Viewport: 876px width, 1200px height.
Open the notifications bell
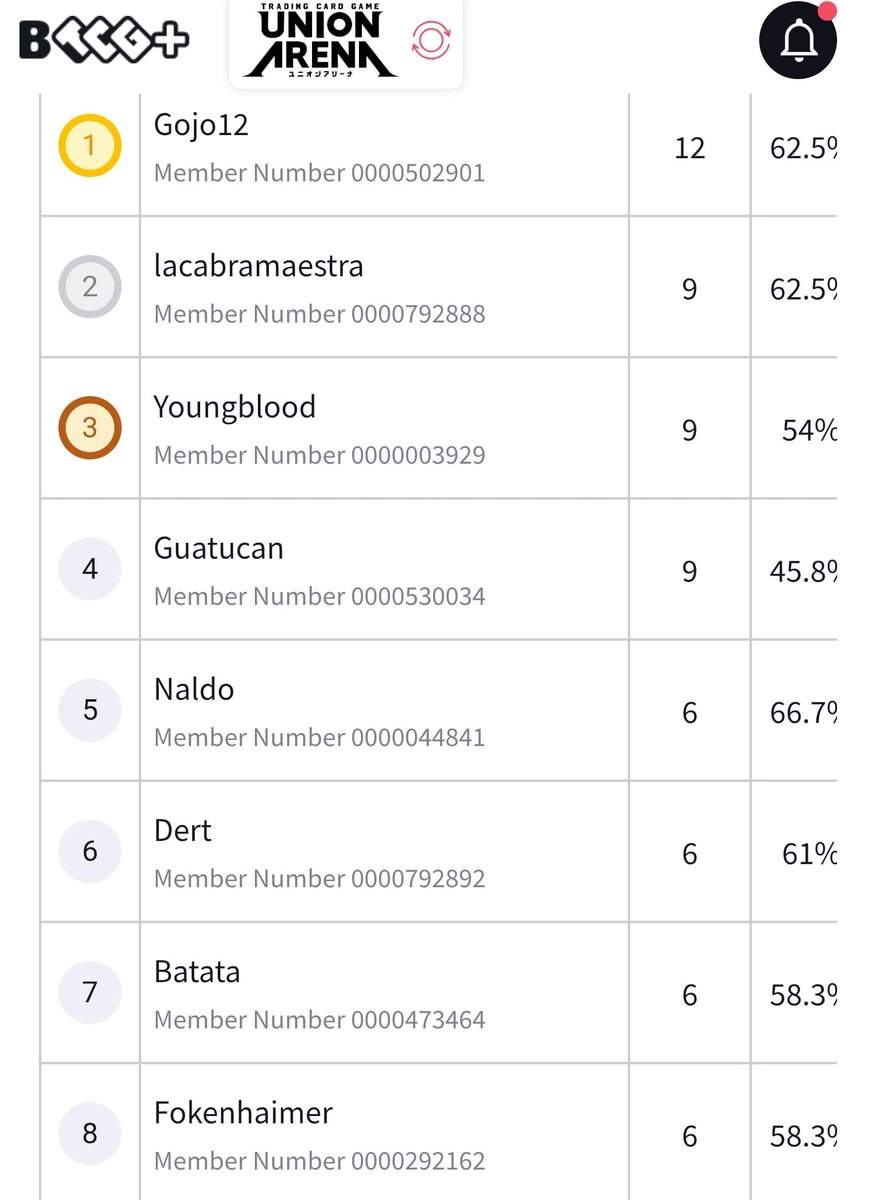point(797,40)
